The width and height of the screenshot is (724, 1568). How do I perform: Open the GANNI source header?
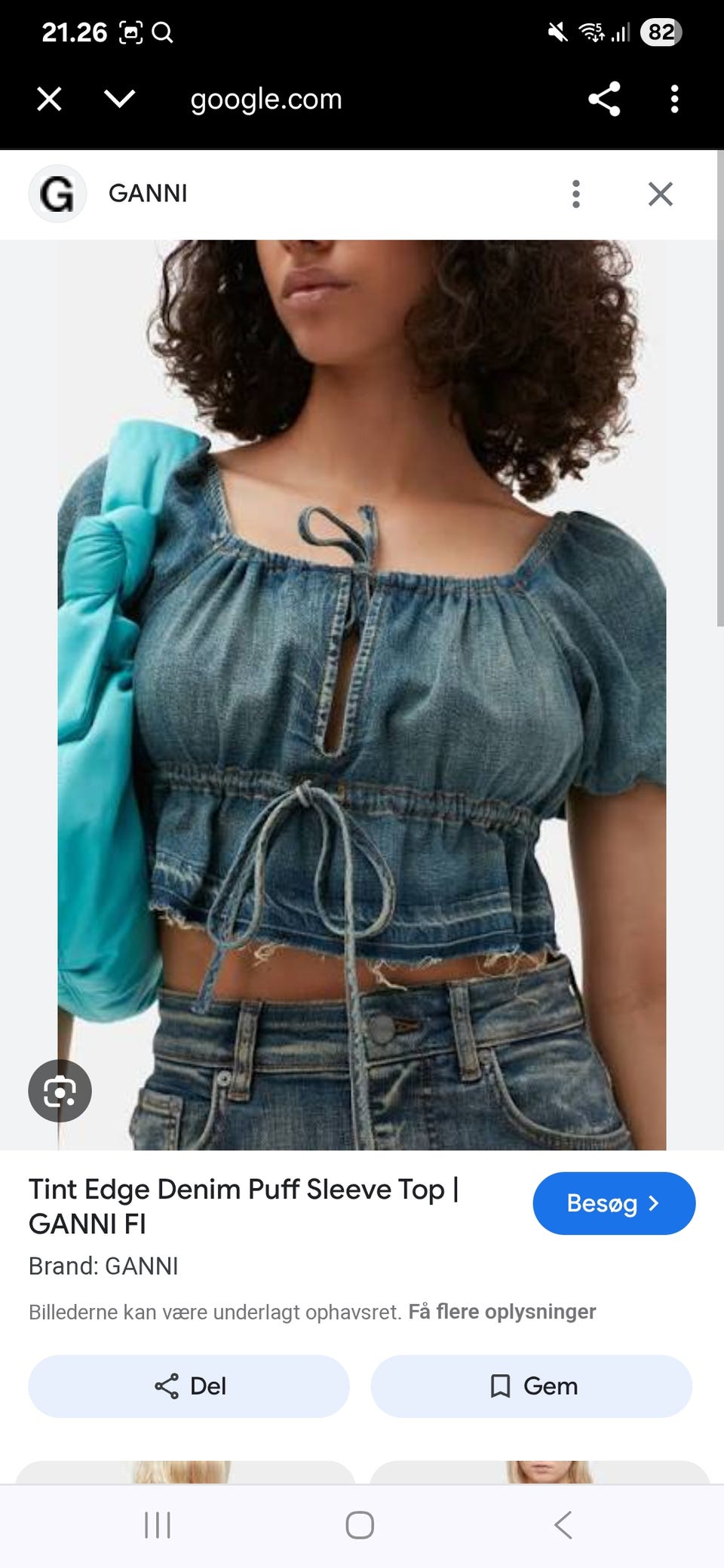pos(147,194)
